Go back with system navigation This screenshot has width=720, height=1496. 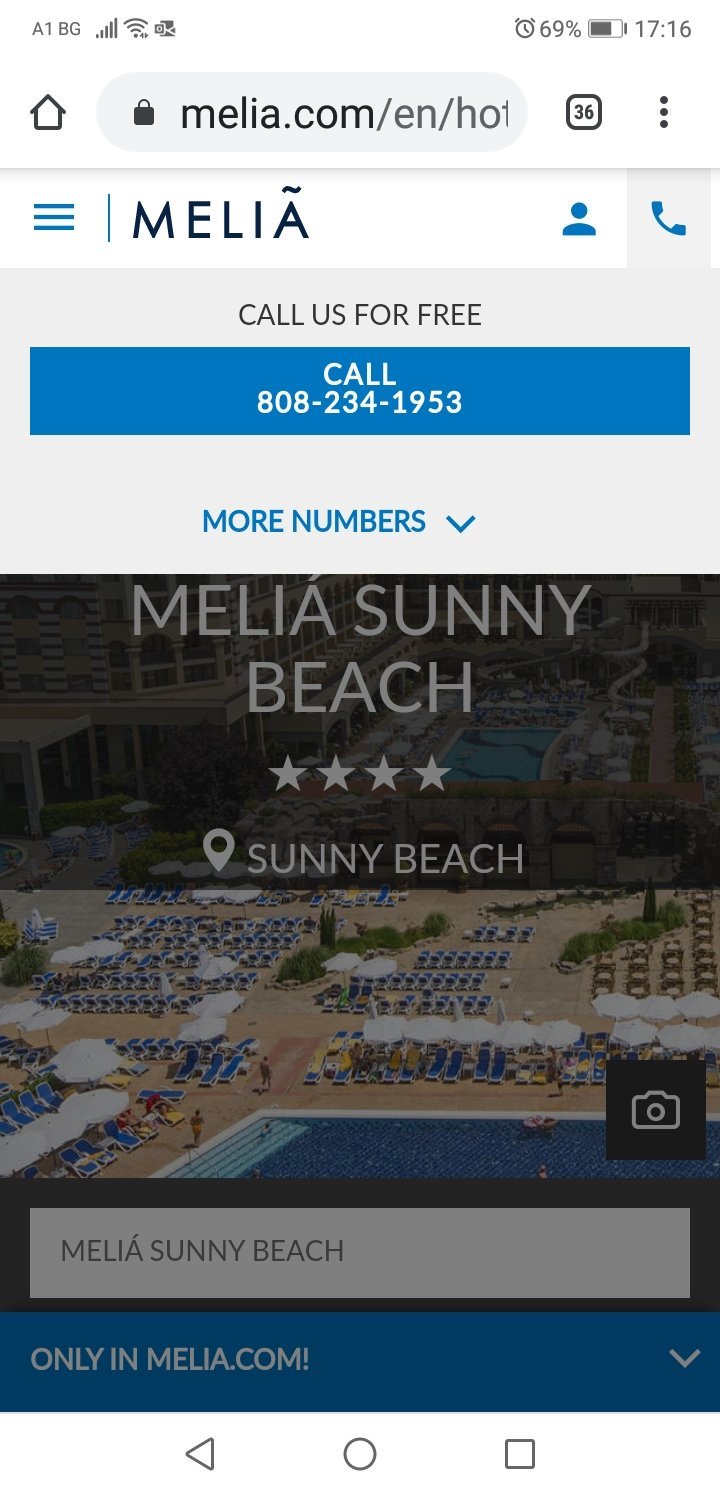[x=200, y=1453]
